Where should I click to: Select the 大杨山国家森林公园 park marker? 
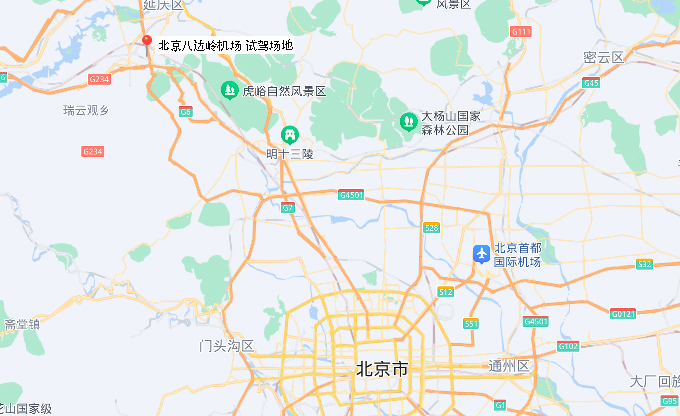[408, 121]
